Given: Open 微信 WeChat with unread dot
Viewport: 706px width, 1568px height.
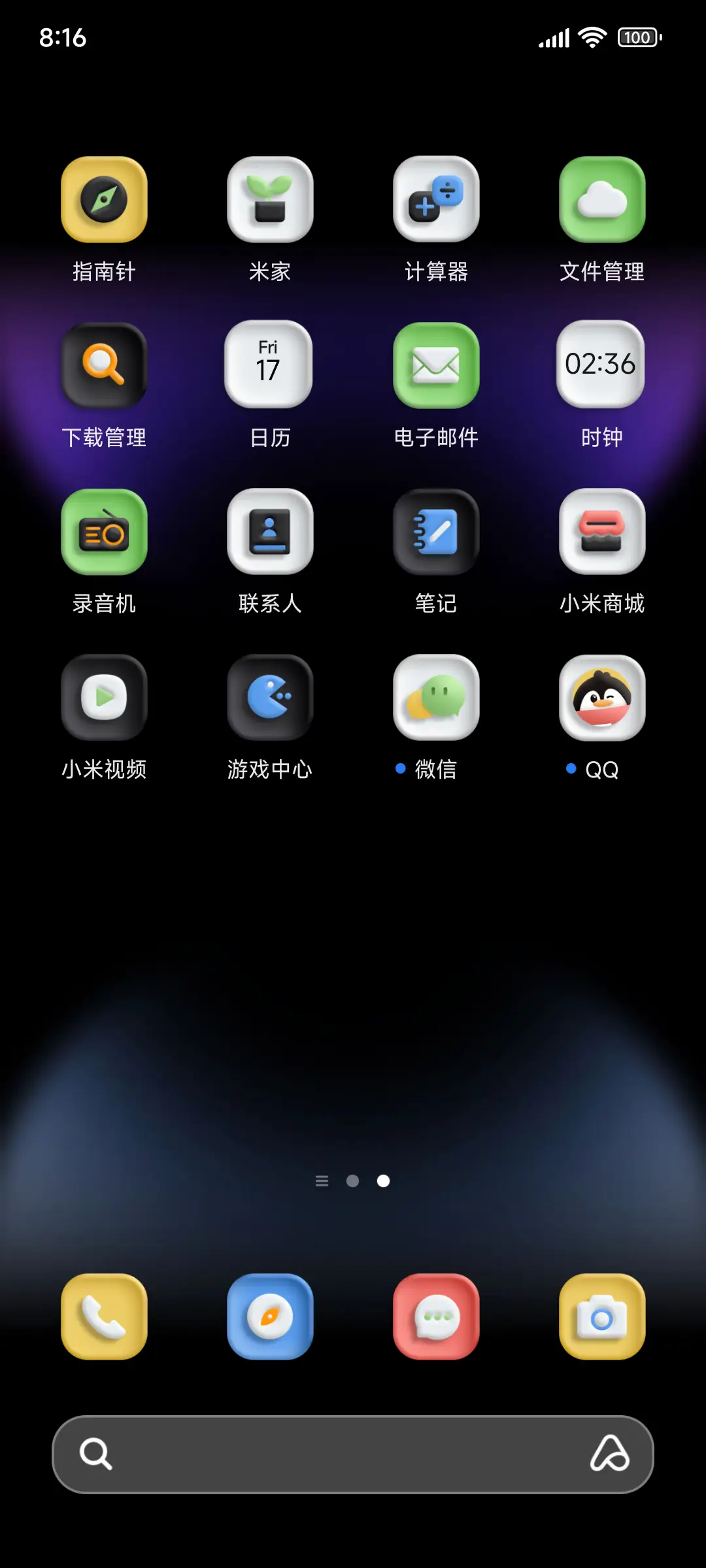Looking at the screenshot, I should tap(435, 698).
